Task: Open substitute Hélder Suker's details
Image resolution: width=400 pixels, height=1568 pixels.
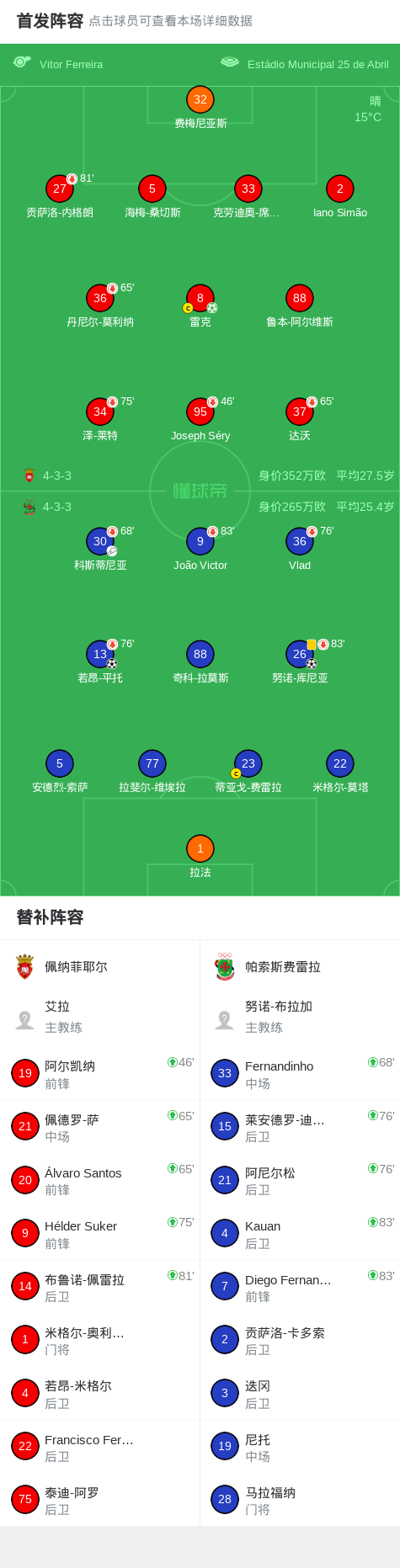Action: [x=100, y=1234]
